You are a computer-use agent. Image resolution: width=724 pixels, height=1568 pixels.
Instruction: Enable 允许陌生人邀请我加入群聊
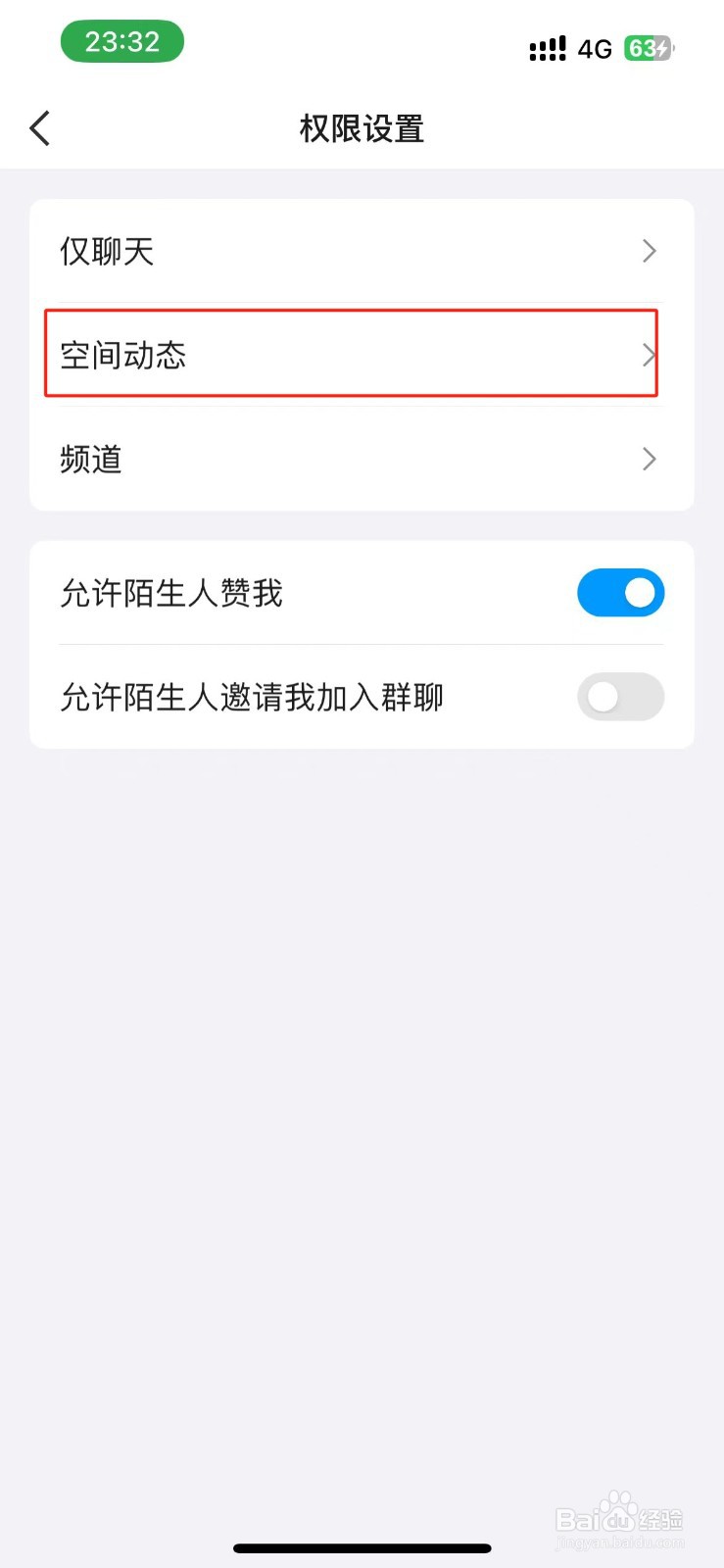(x=620, y=697)
